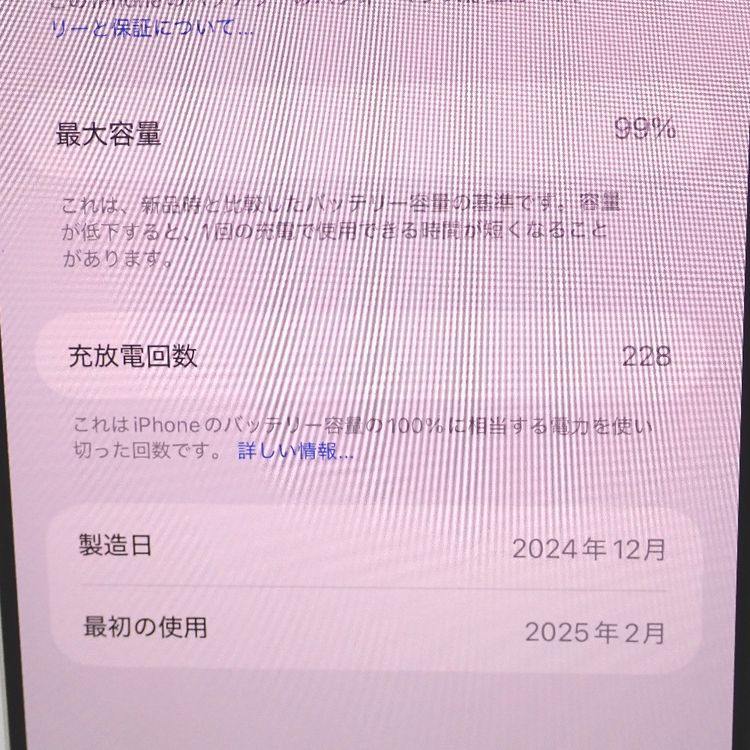The image size is (750, 750).
Task: Open the 詳しい情報 link about charge cycles
Action: point(295,452)
